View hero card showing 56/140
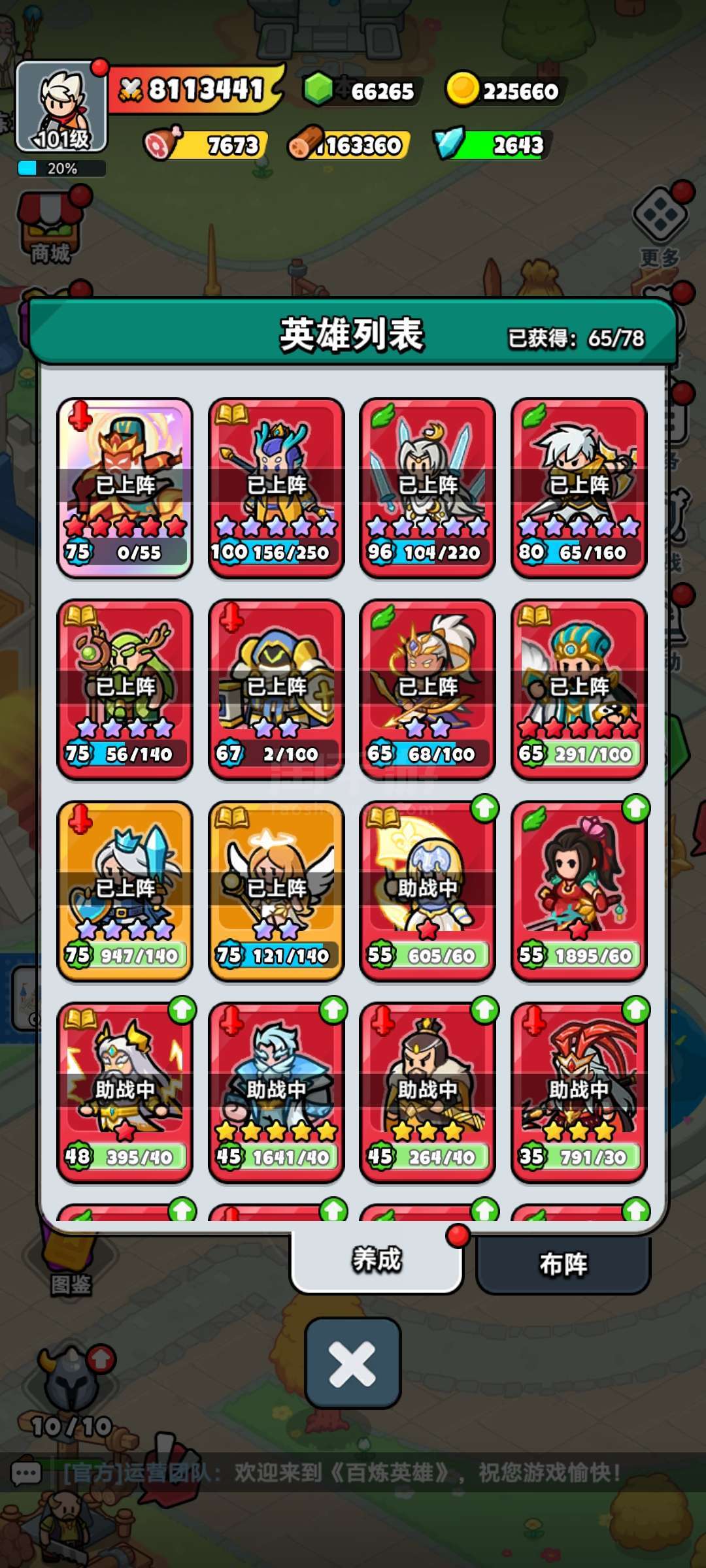Viewport: 706px width, 1568px height. [x=125, y=689]
